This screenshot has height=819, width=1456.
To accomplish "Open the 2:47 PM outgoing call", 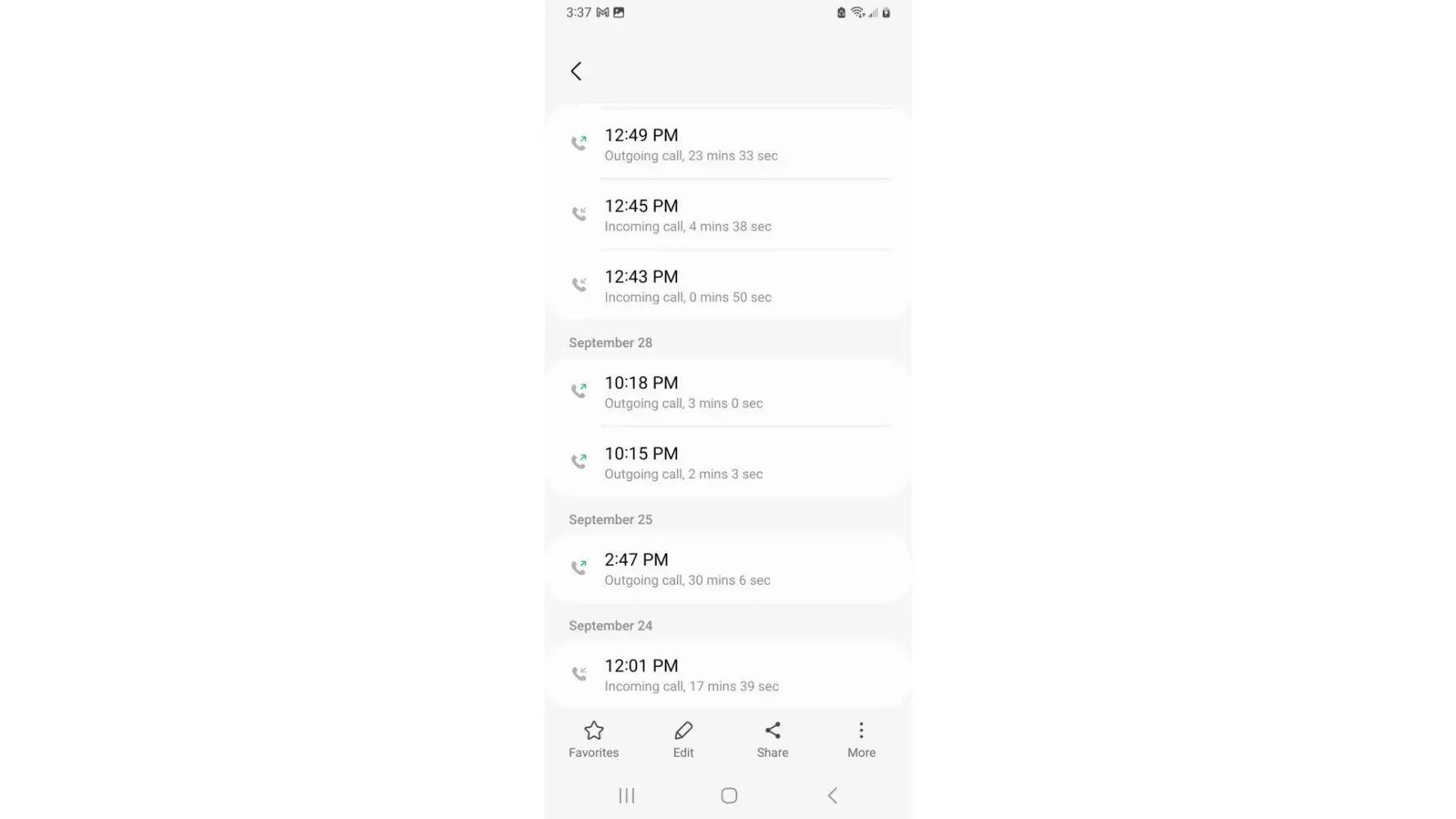I will tap(727, 569).
